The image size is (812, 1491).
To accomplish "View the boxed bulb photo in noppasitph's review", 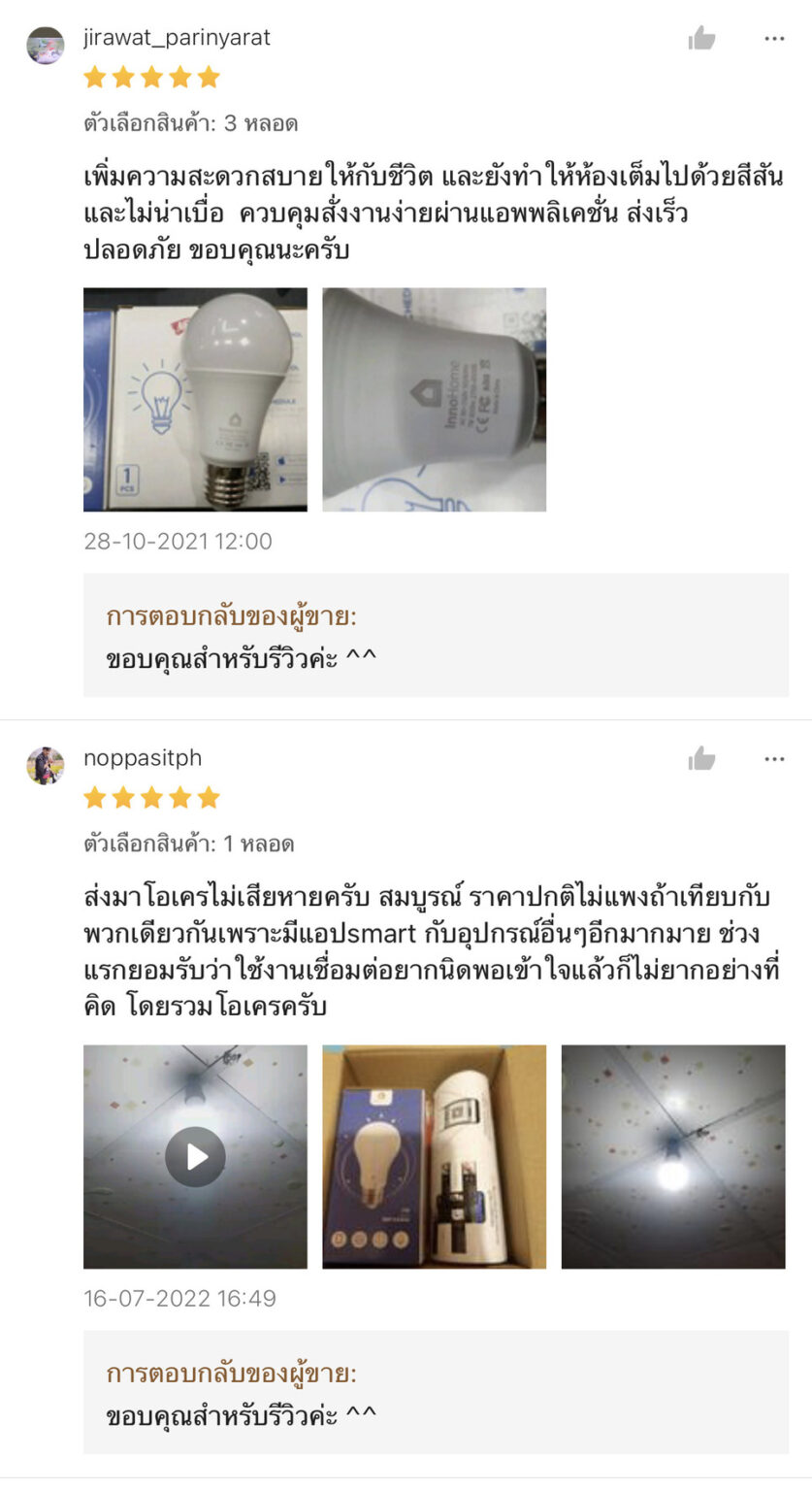I will [434, 1156].
